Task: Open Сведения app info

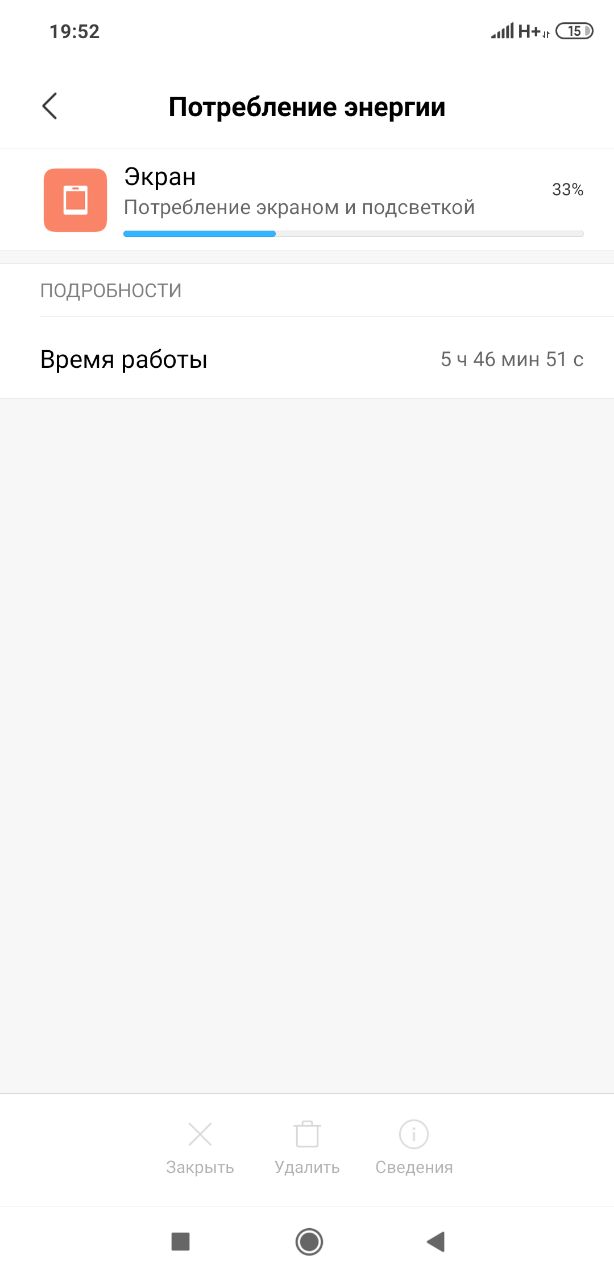Action: [x=414, y=1148]
